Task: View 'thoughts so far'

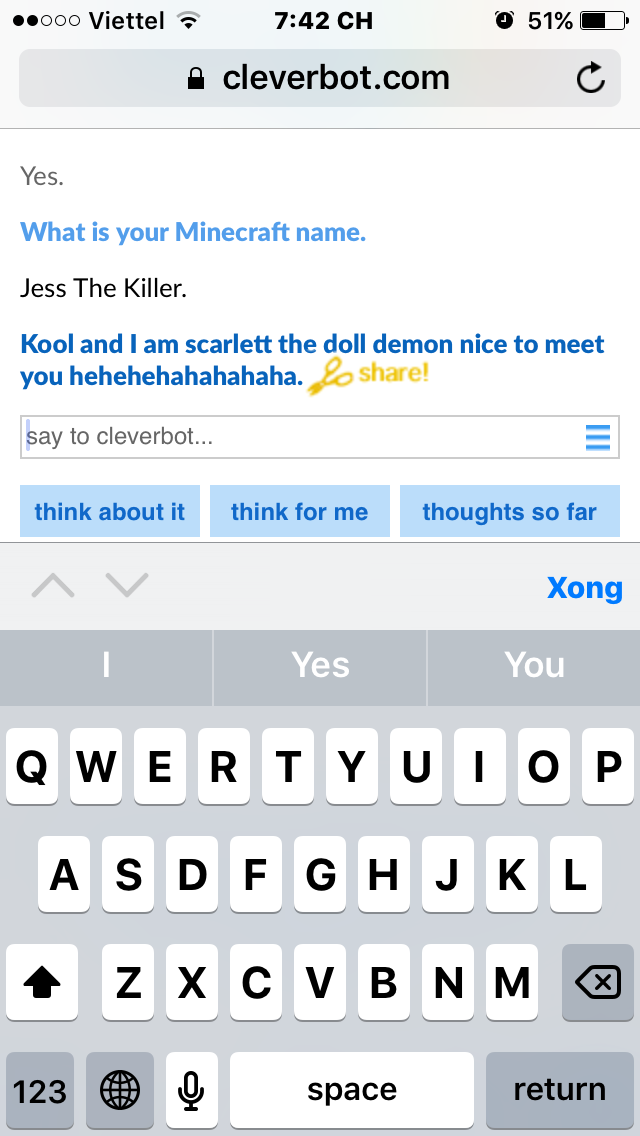Action: tap(510, 512)
